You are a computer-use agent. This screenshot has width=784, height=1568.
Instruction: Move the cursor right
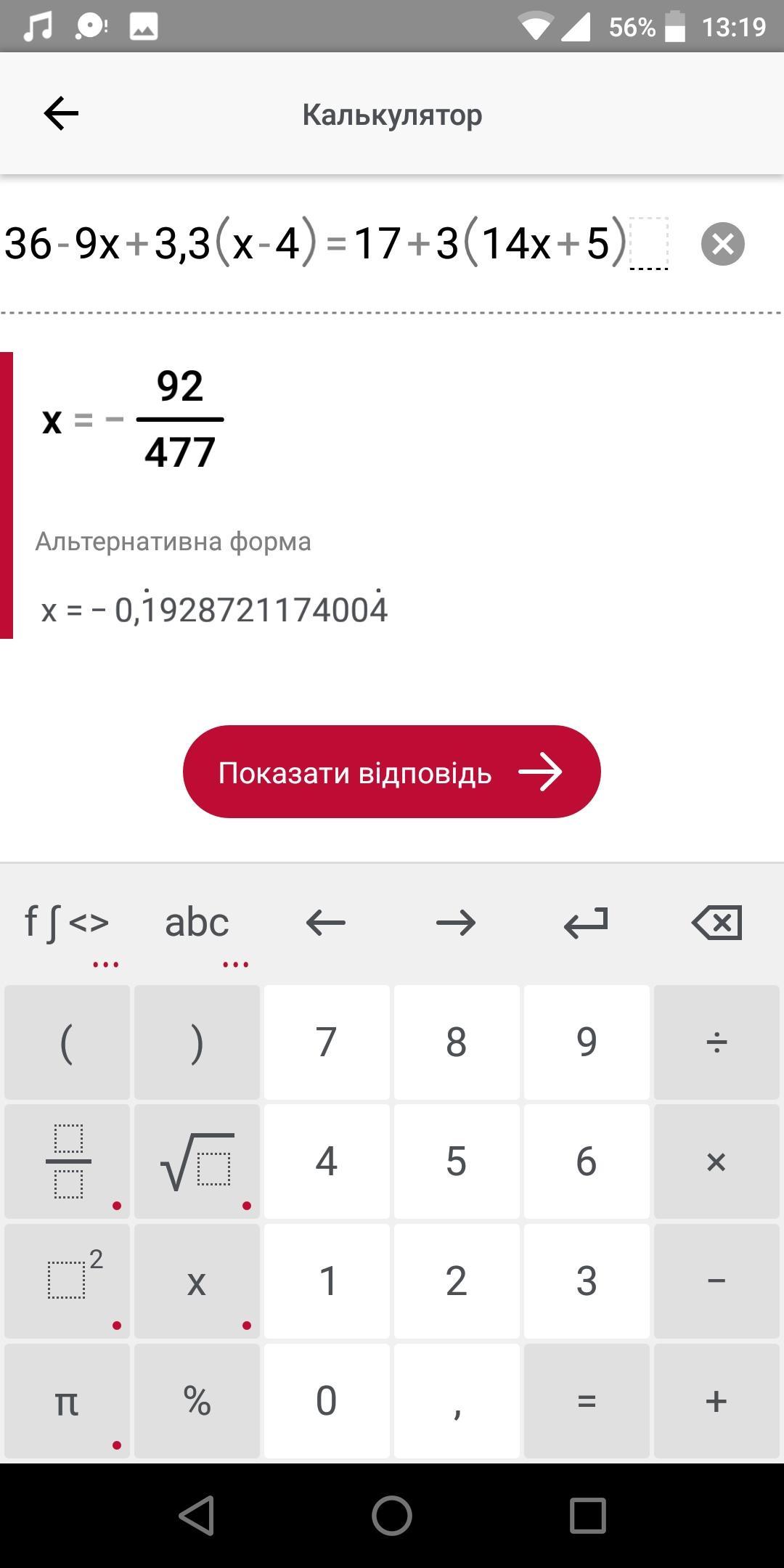tap(456, 923)
